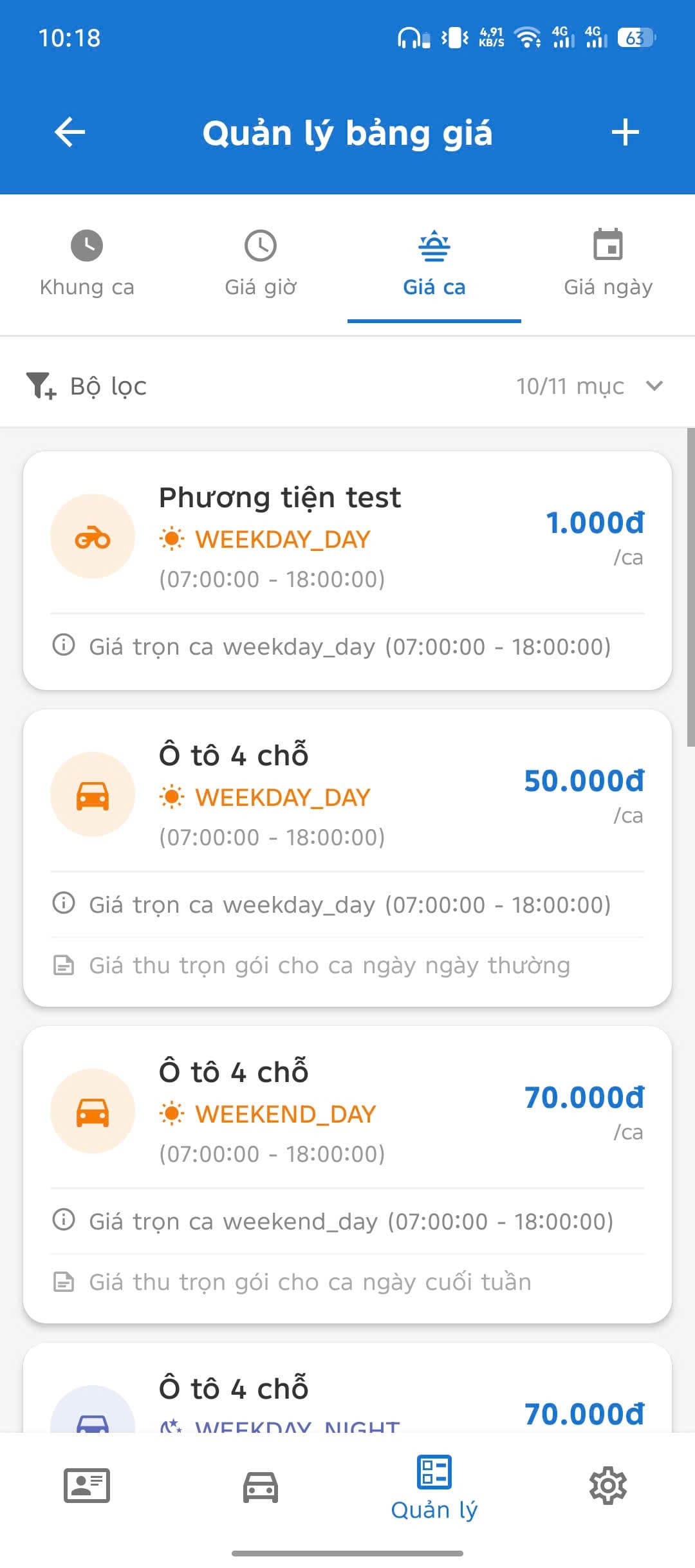Collapse the filter item count chevron

[x=654, y=385]
